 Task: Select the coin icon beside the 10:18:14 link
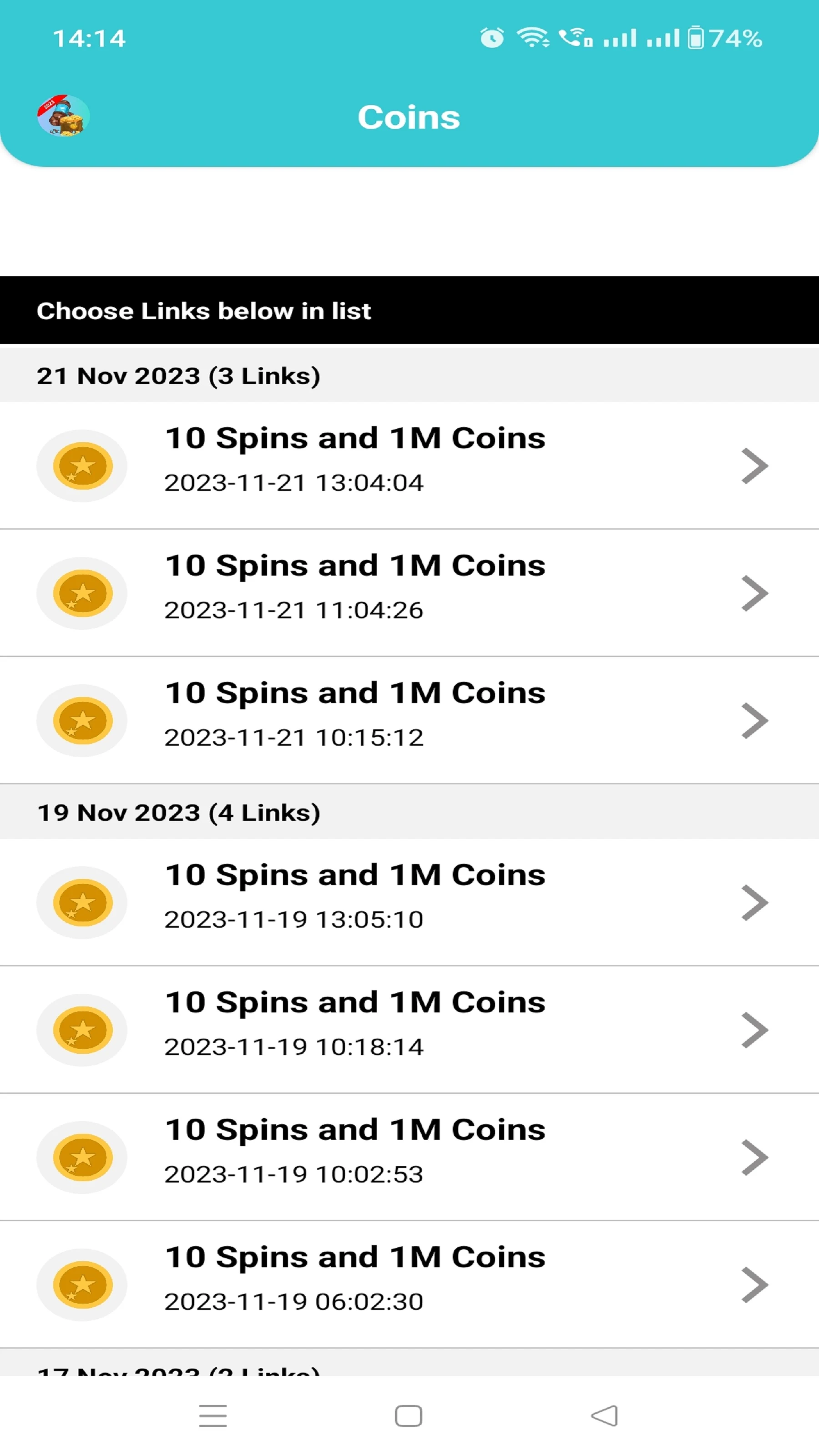coord(82,1030)
